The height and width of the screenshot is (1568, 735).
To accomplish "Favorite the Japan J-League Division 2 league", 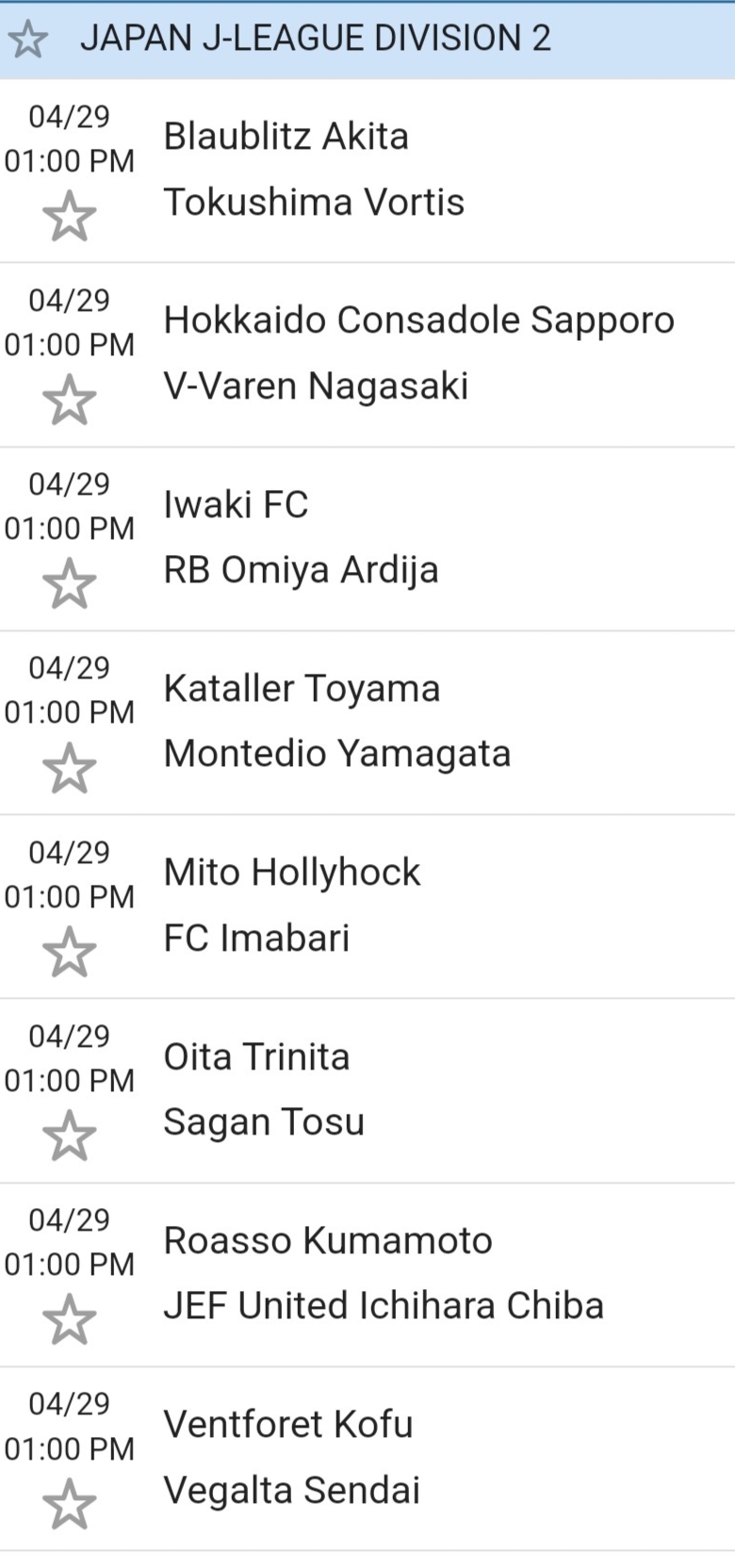I will coord(28,40).
